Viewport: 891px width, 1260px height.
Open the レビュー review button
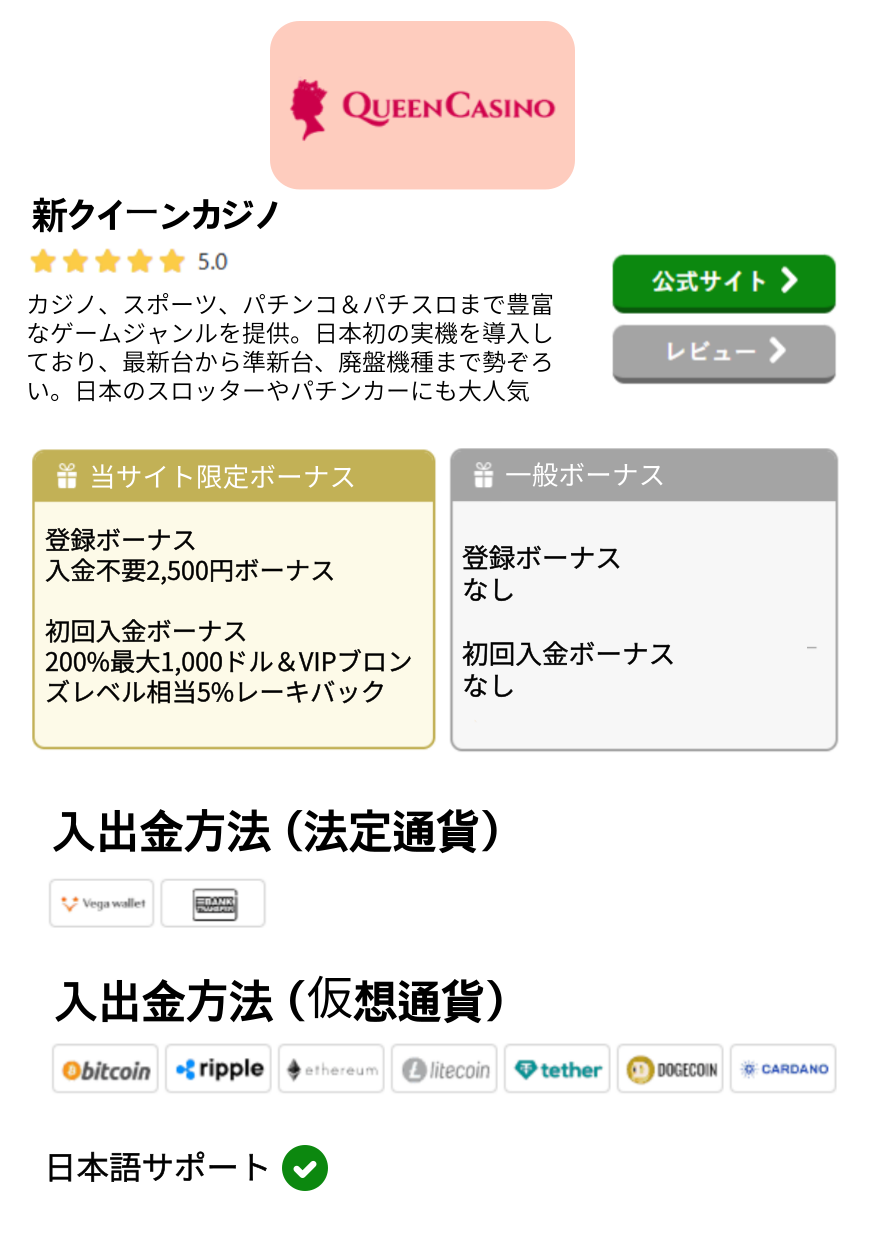(723, 352)
